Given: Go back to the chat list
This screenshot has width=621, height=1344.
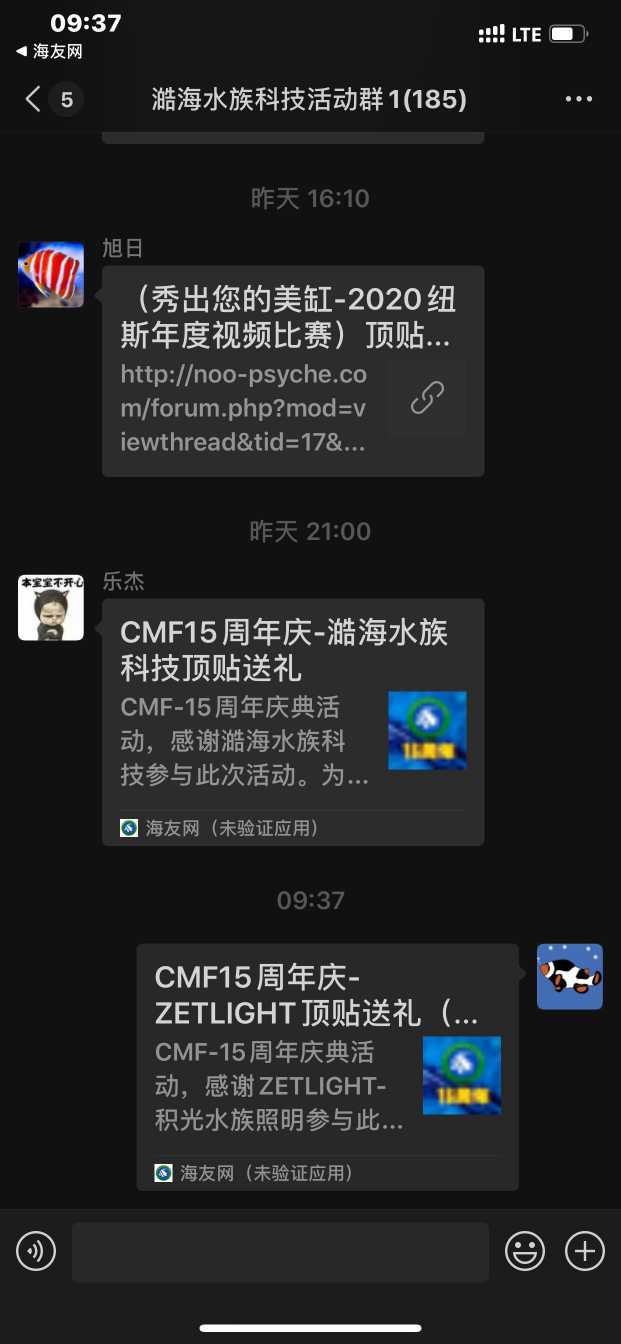Looking at the screenshot, I should click(34, 99).
